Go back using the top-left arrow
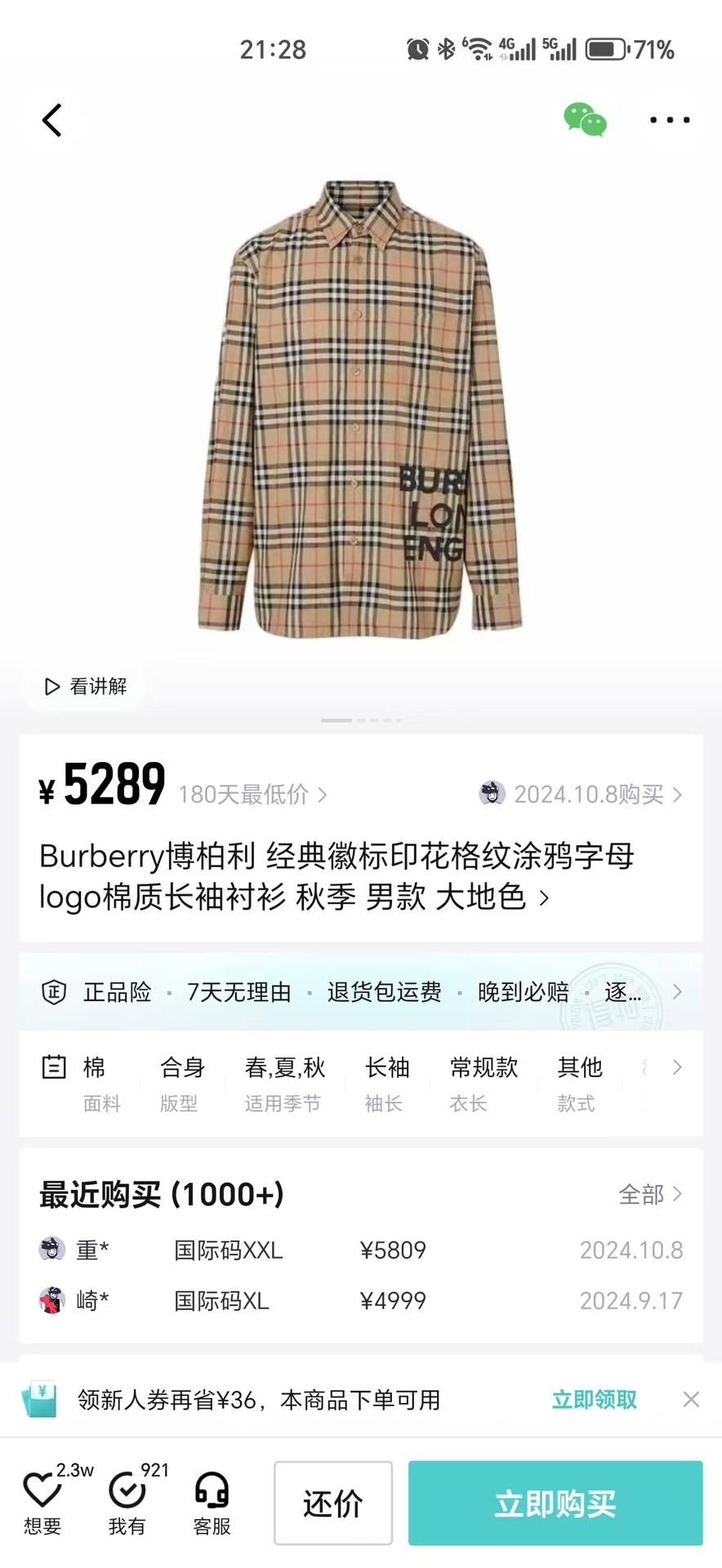Viewport: 722px width, 1568px height. pyautogui.click(x=52, y=120)
